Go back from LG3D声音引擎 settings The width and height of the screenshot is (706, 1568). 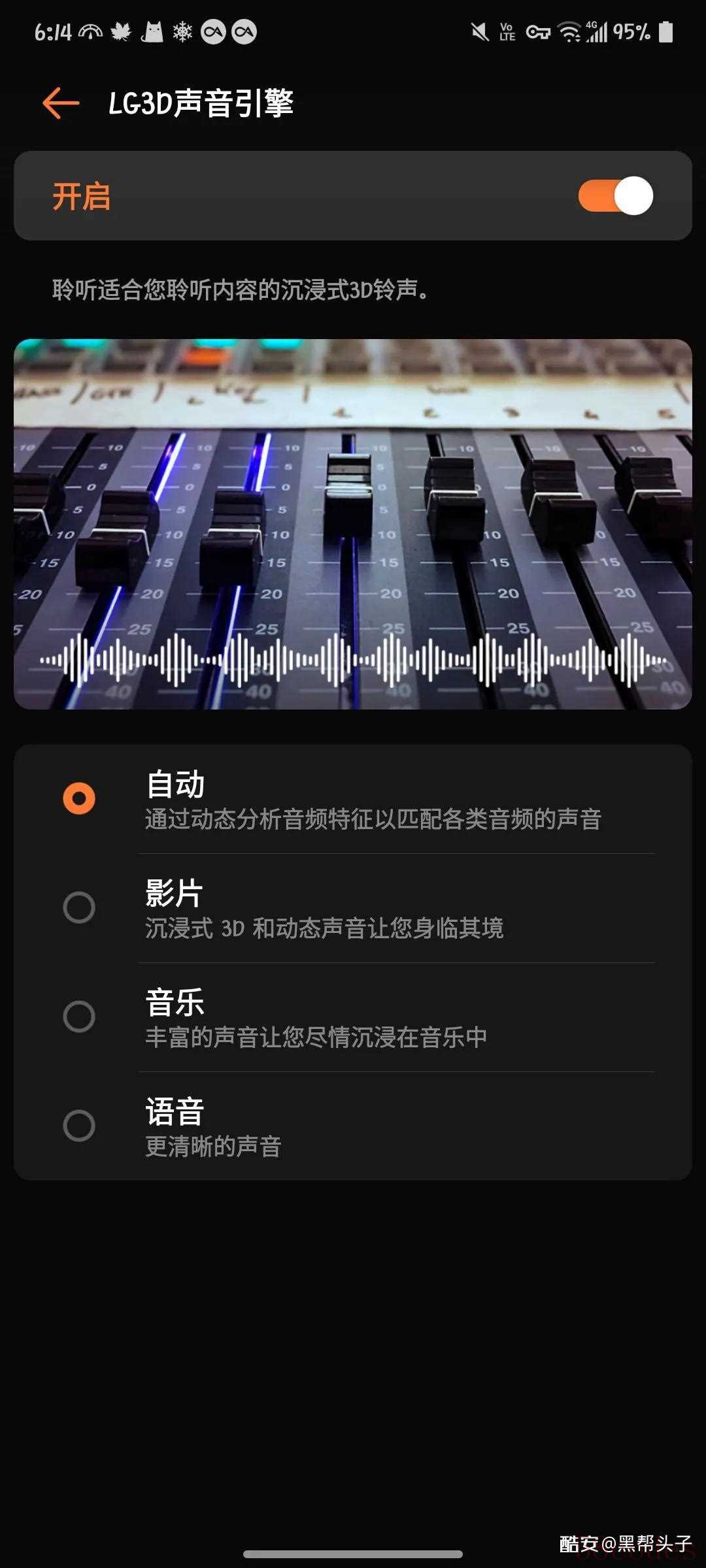(61, 103)
